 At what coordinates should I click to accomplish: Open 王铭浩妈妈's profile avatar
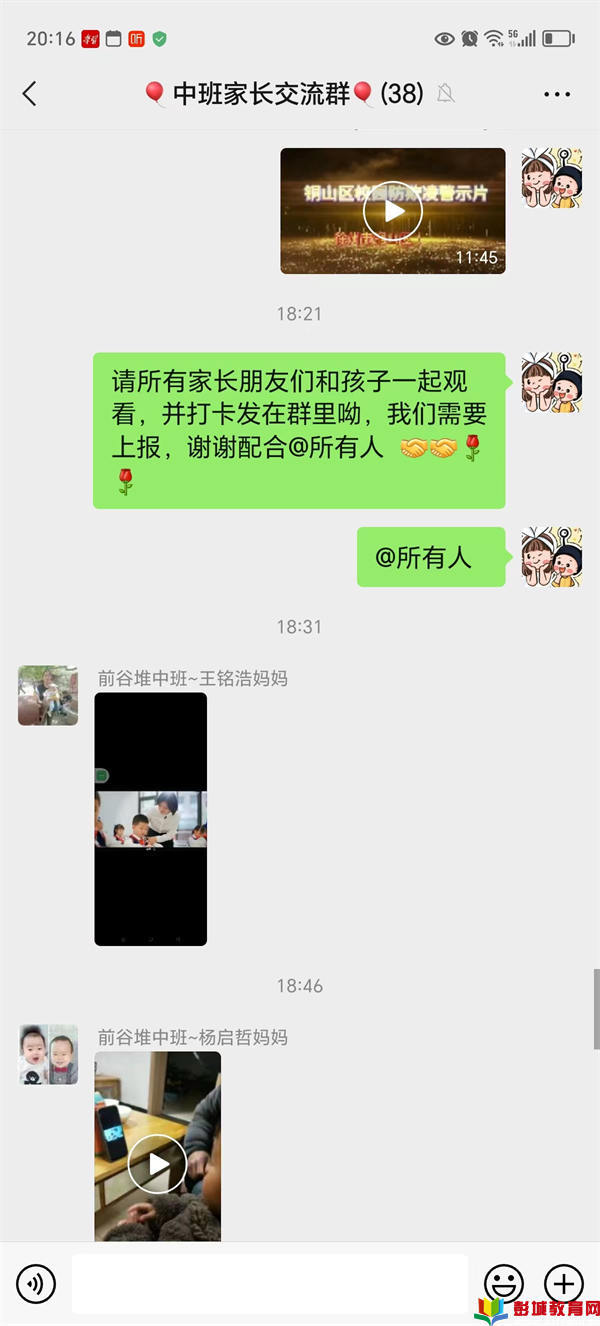(48, 695)
